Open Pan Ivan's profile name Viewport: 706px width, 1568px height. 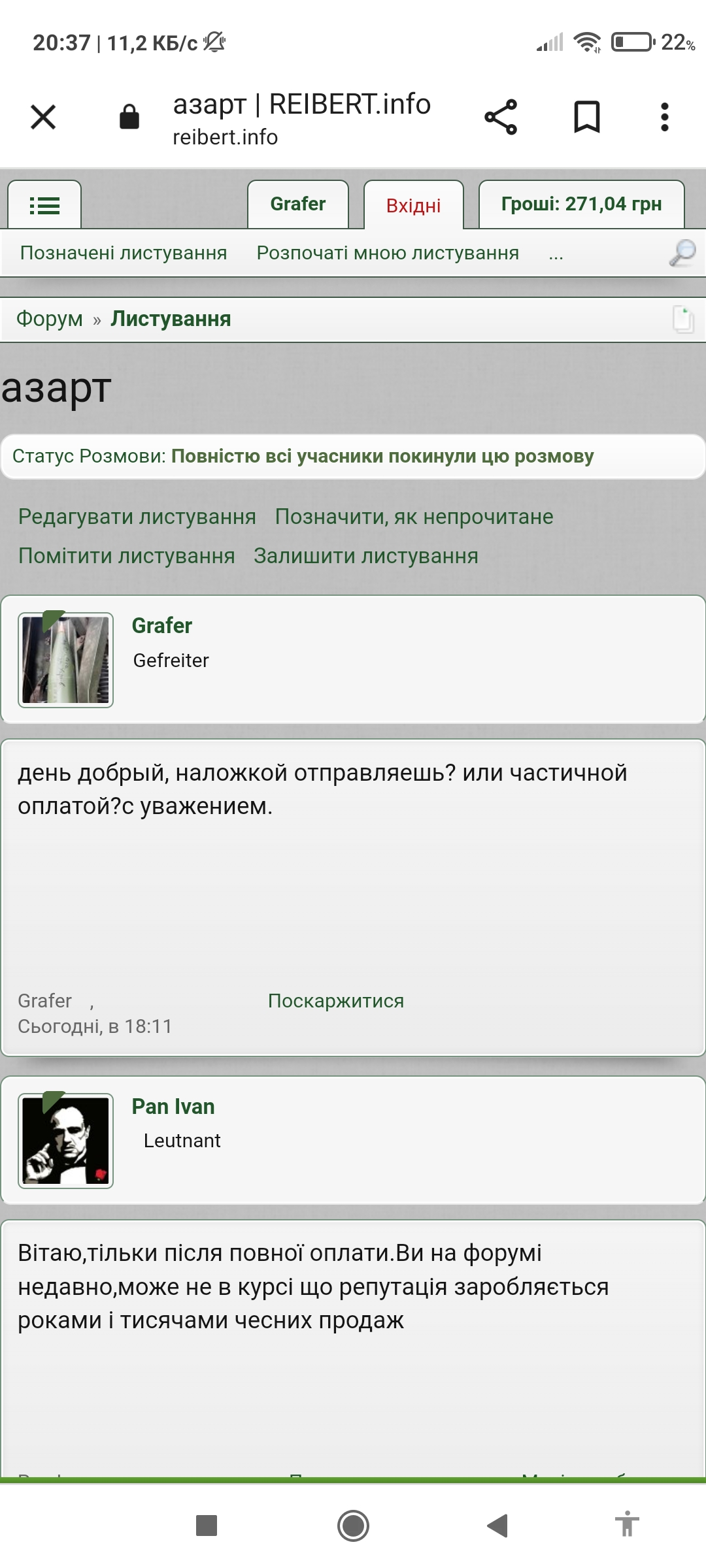pyautogui.click(x=173, y=1106)
